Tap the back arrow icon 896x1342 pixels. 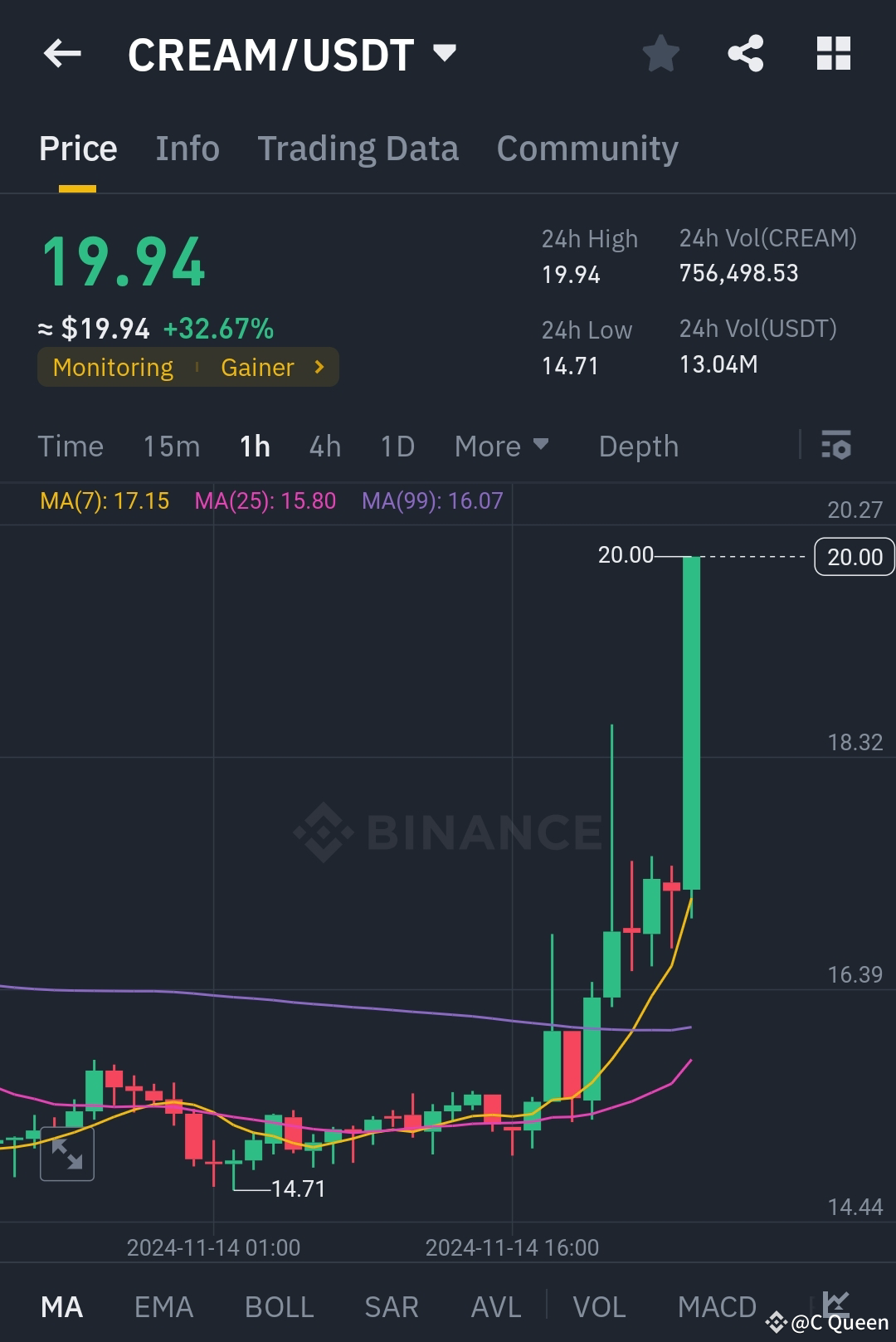pyautogui.click(x=62, y=53)
